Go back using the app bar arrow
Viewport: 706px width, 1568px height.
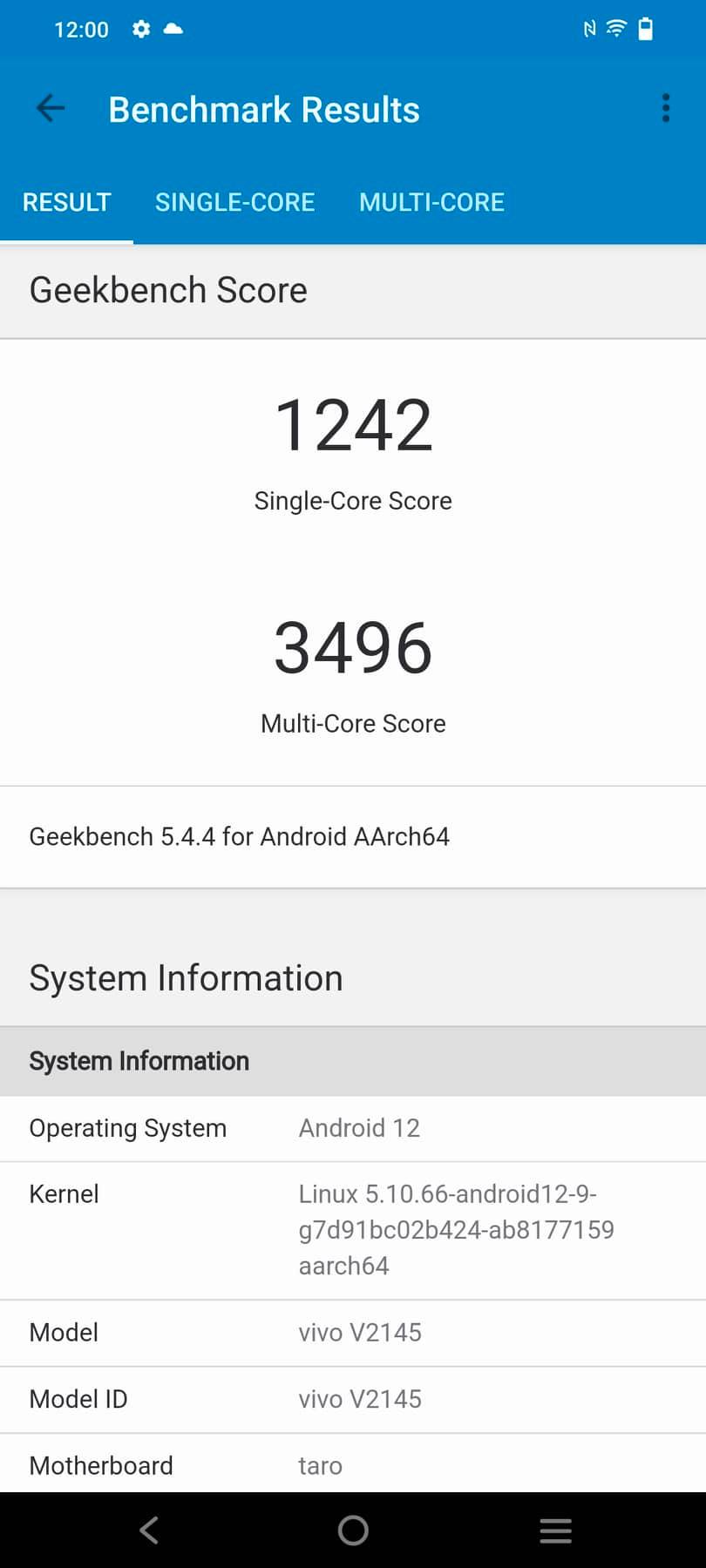click(51, 109)
